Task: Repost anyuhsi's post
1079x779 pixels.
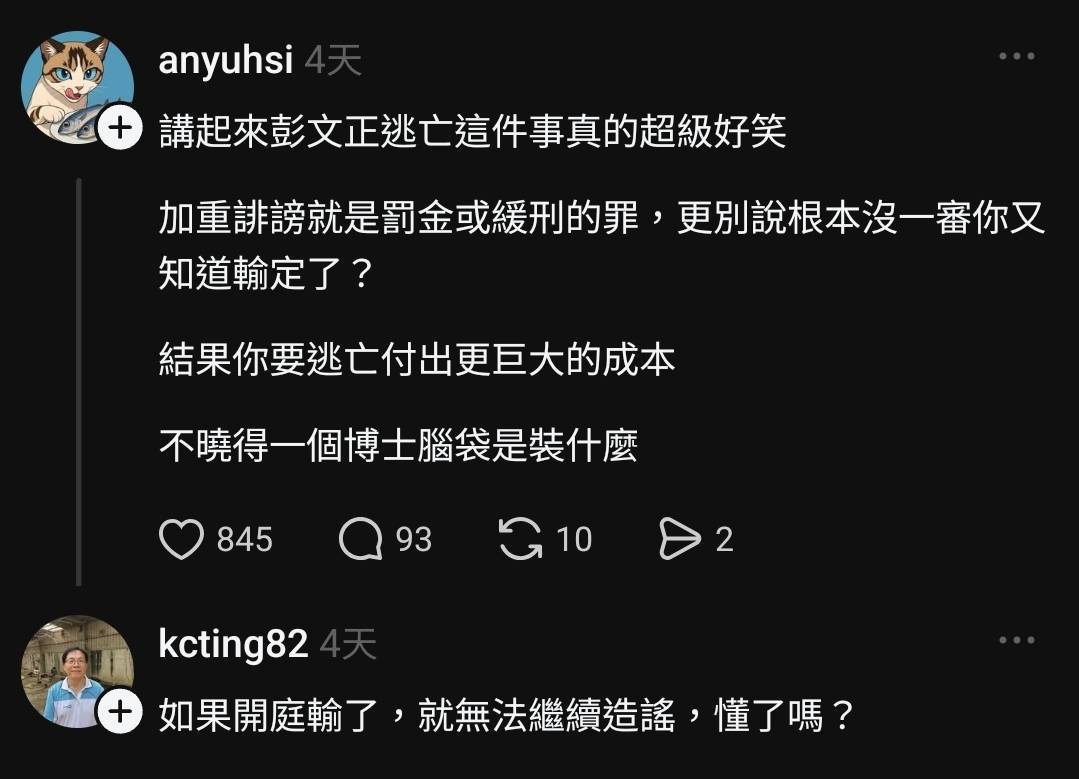Action: pyautogui.click(x=520, y=540)
